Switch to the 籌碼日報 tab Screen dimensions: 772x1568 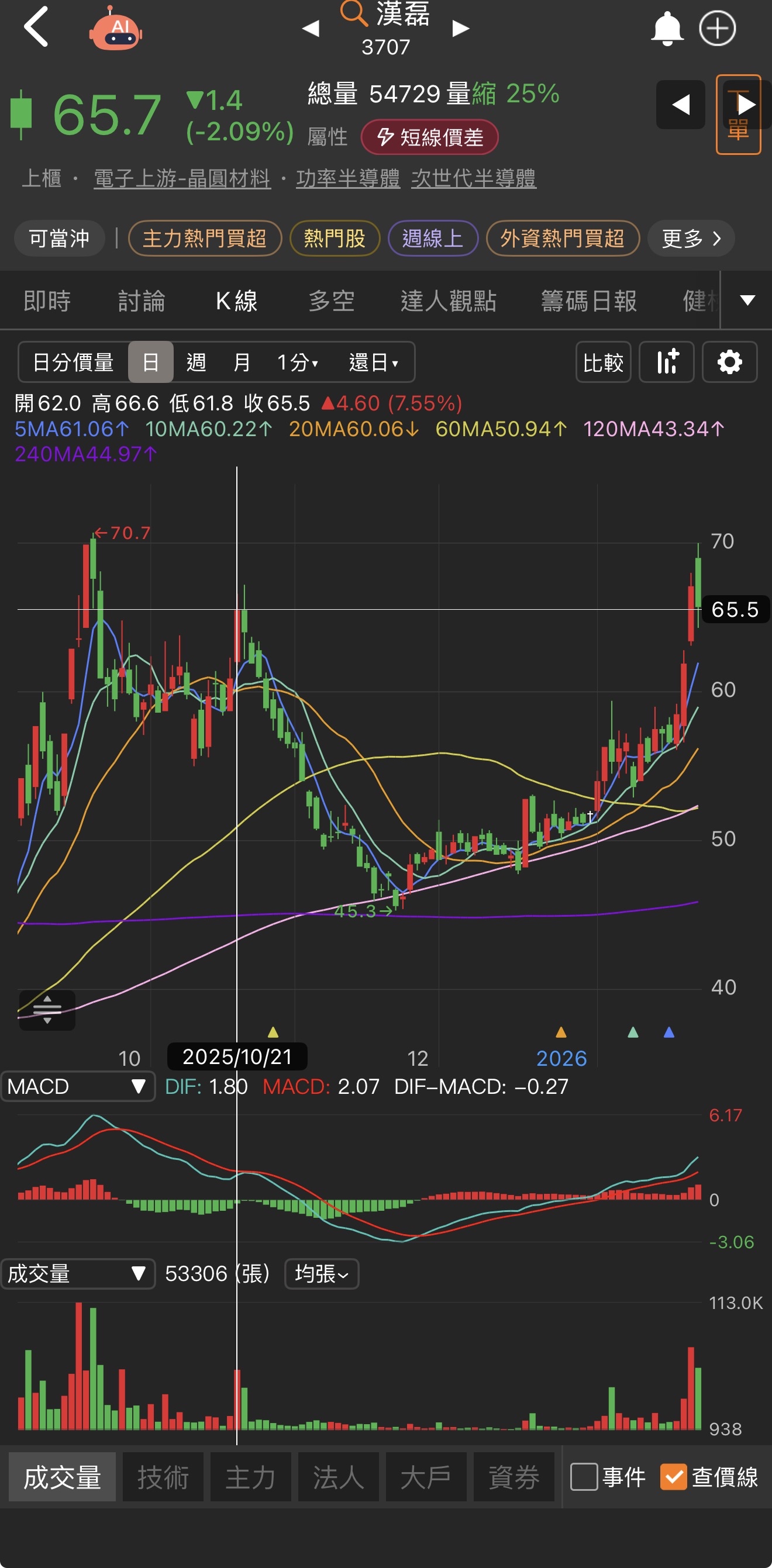click(588, 301)
